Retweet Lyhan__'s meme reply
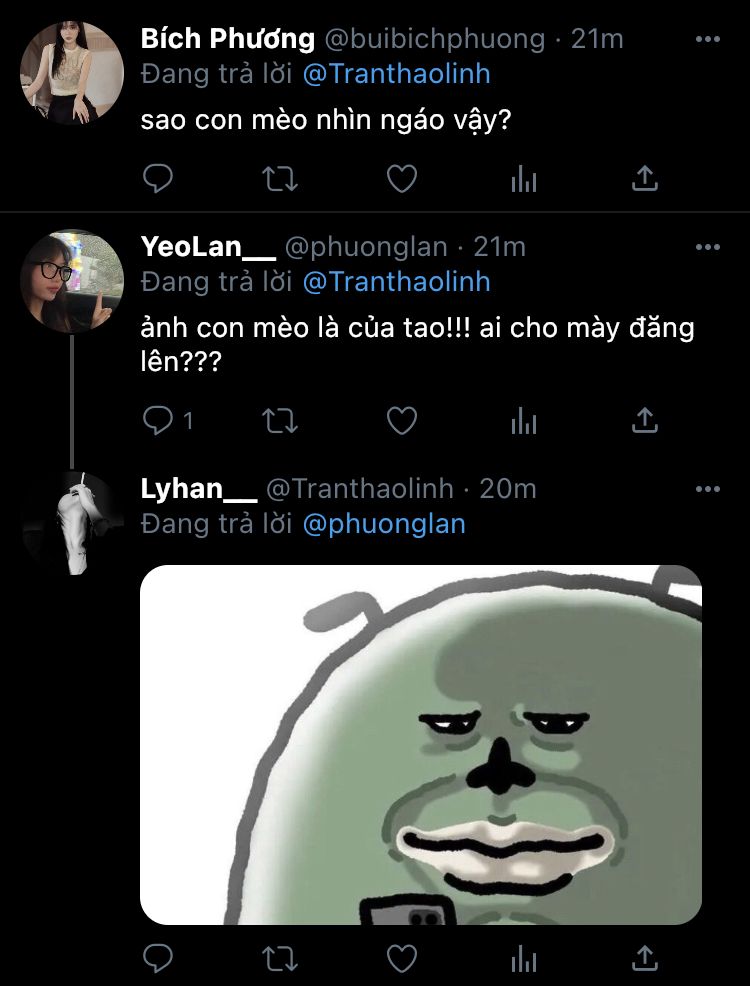This screenshot has width=750, height=986. 279,960
